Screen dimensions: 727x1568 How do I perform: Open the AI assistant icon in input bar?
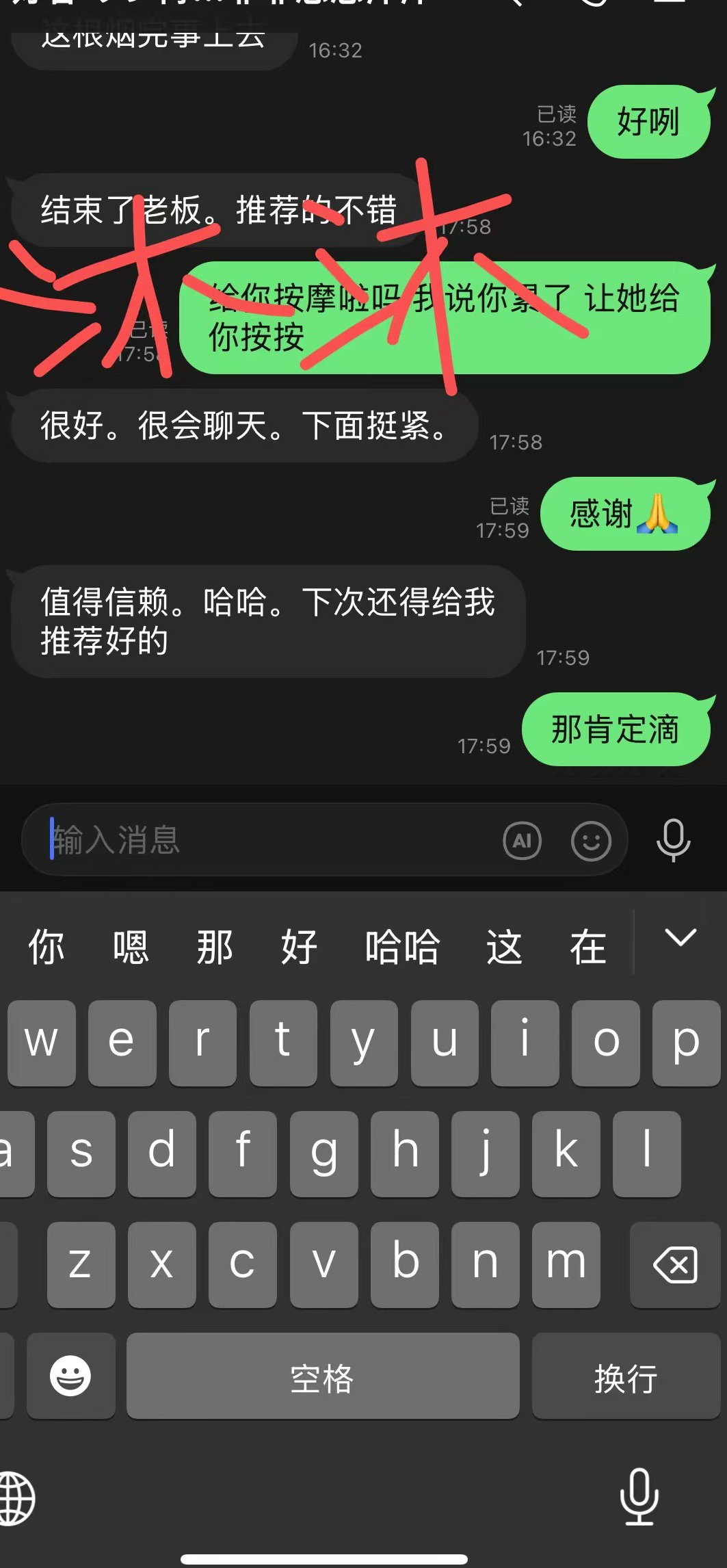click(522, 841)
